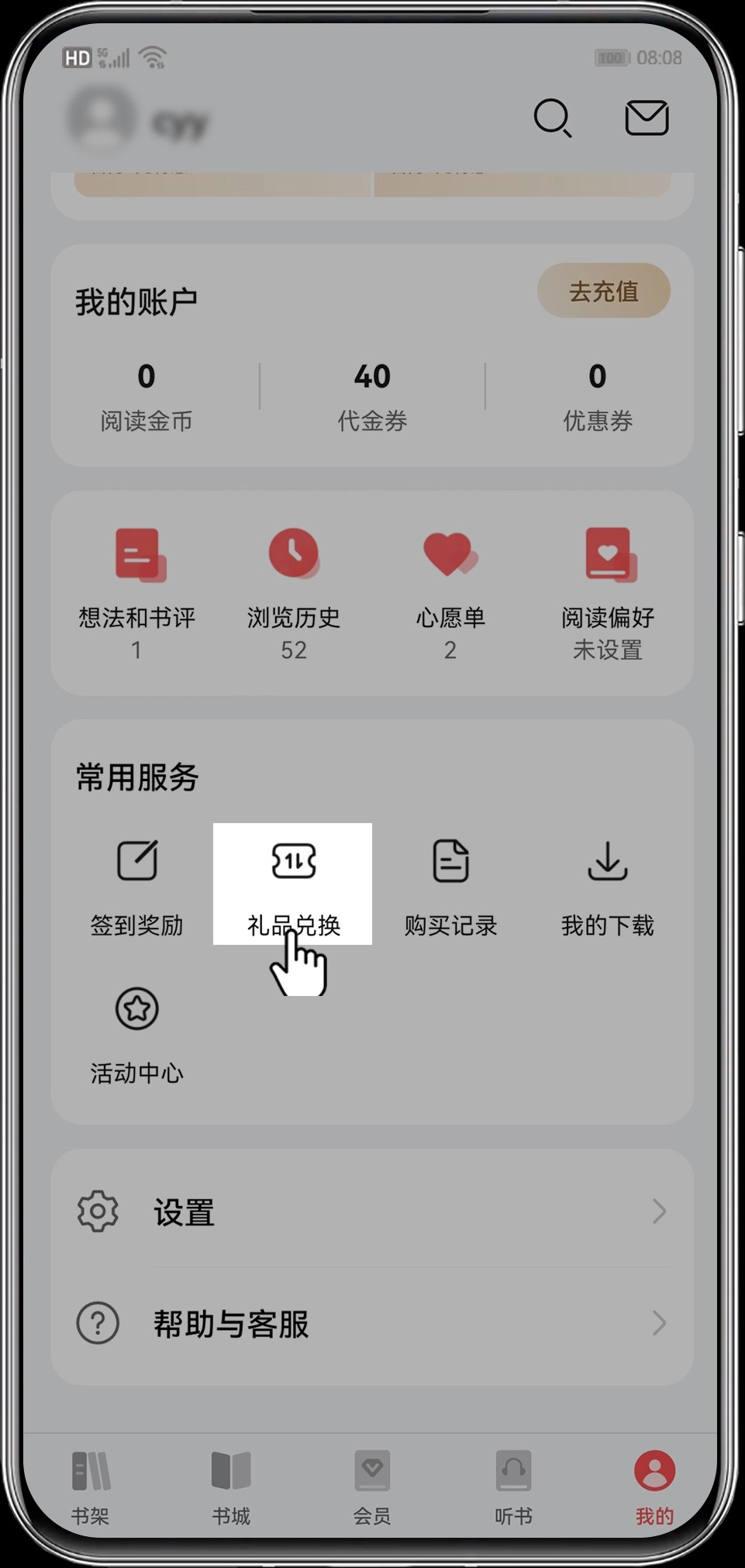
Task: View 浏览历史 browsing history icon
Action: 293,554
